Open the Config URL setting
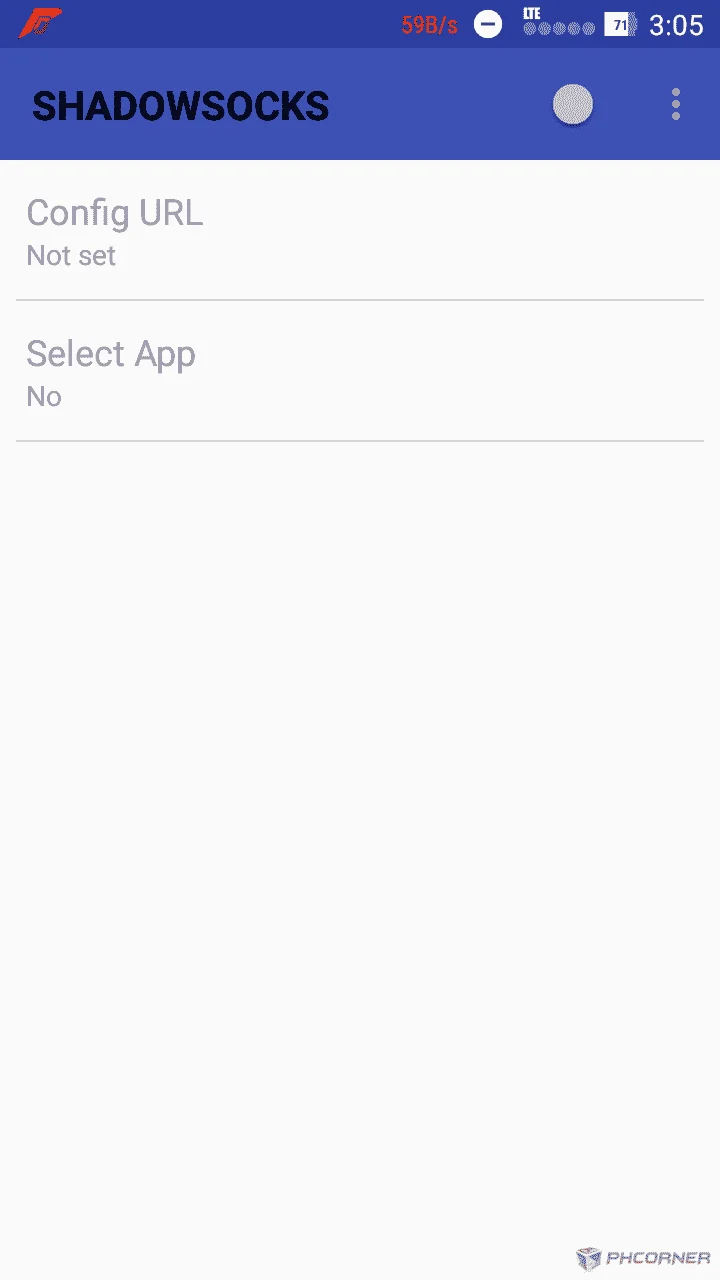The height and width of the screenshot is (1280, 720). pyautogui.click(x=360, y=231)
